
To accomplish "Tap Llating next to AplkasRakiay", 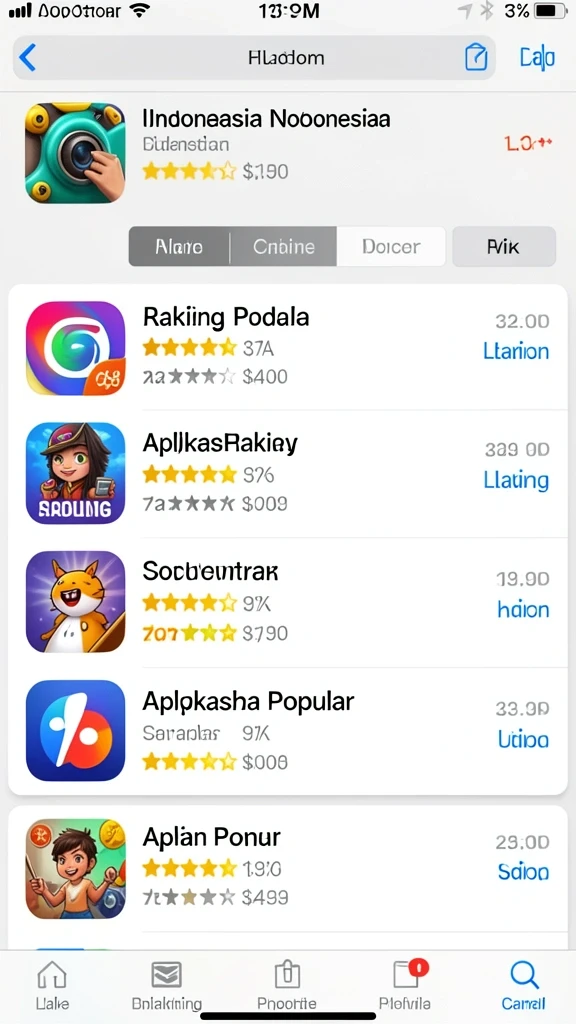I will tap(516, 480).
